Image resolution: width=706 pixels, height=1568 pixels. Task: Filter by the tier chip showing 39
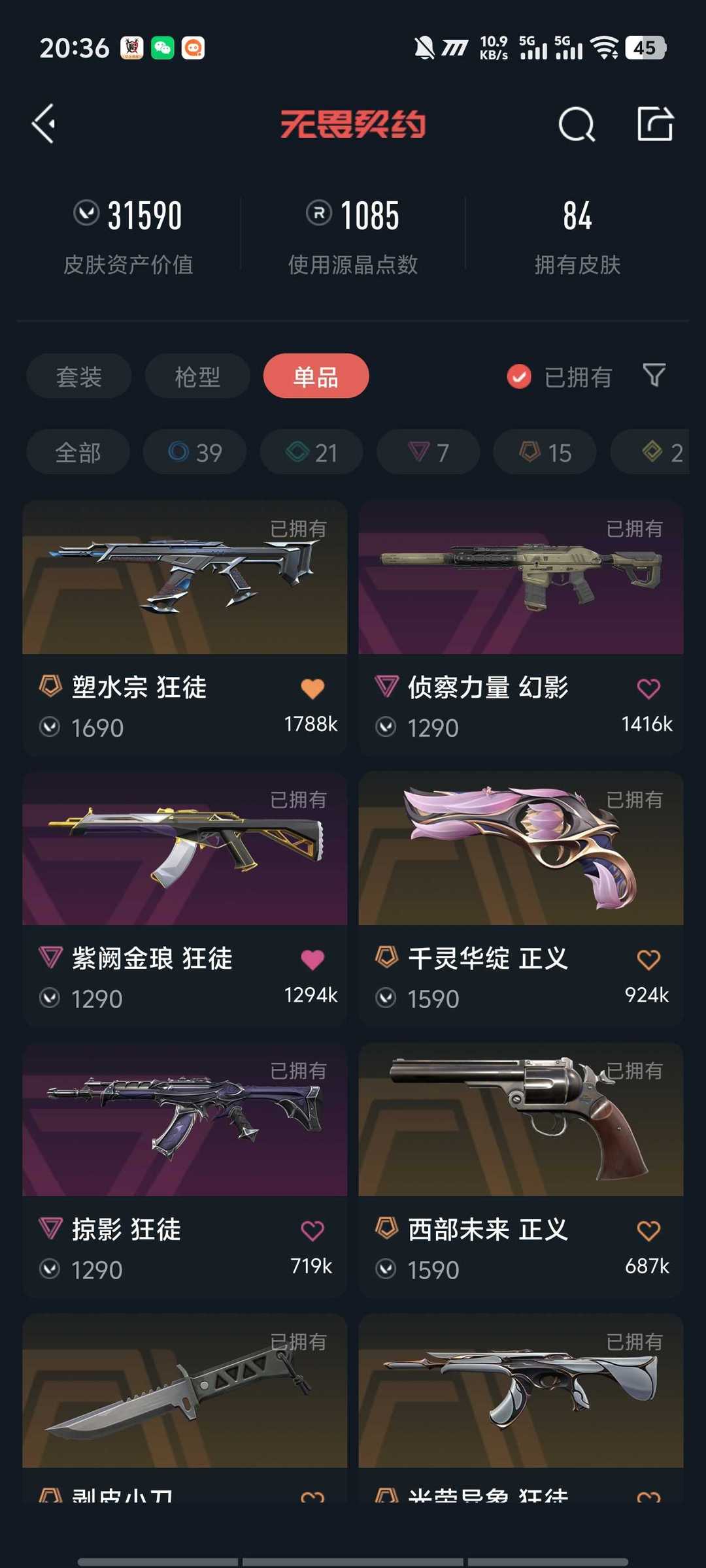195,452
